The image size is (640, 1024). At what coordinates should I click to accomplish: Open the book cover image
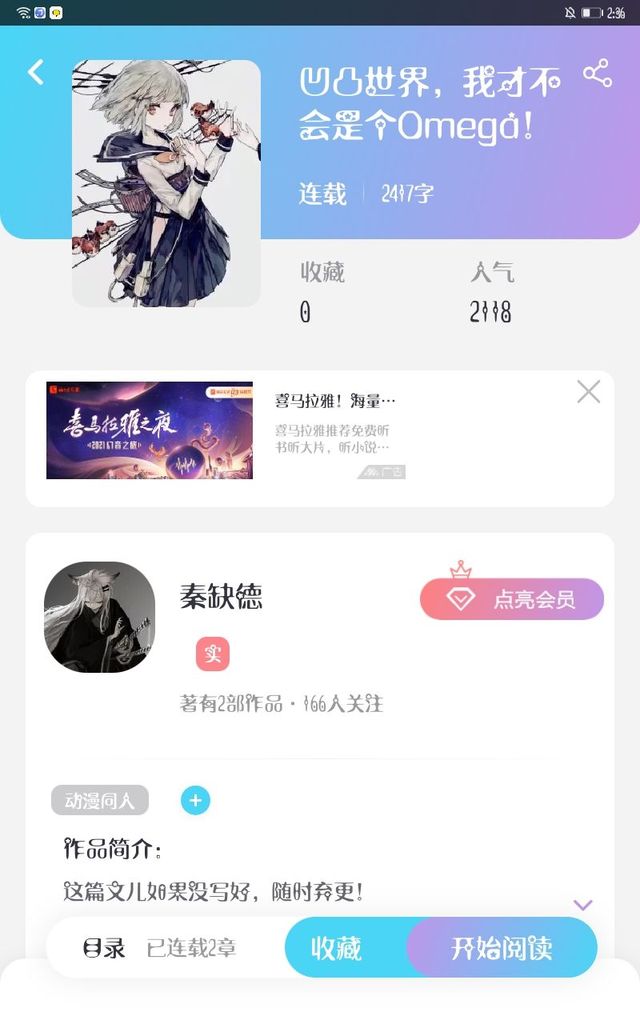coord(166,183)
